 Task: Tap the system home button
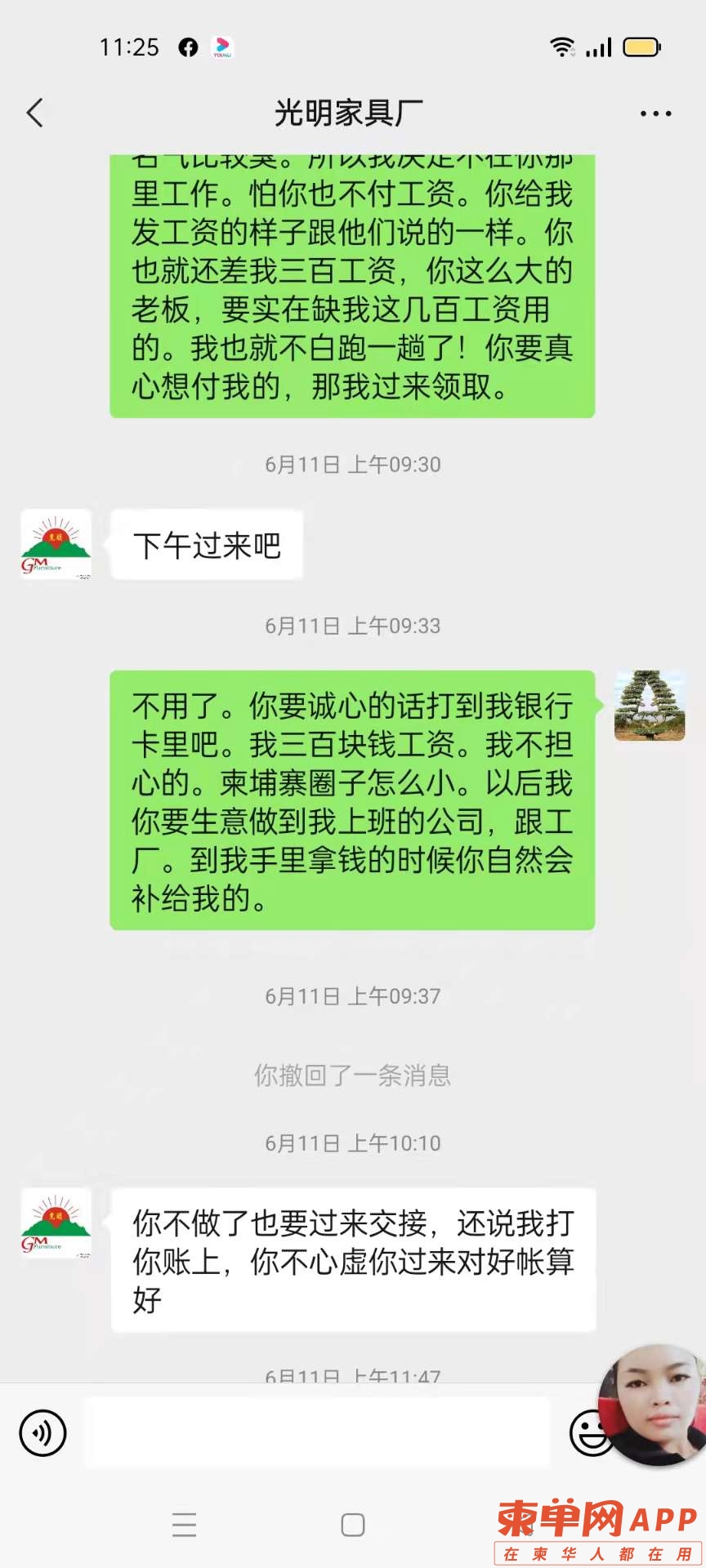353,1525
